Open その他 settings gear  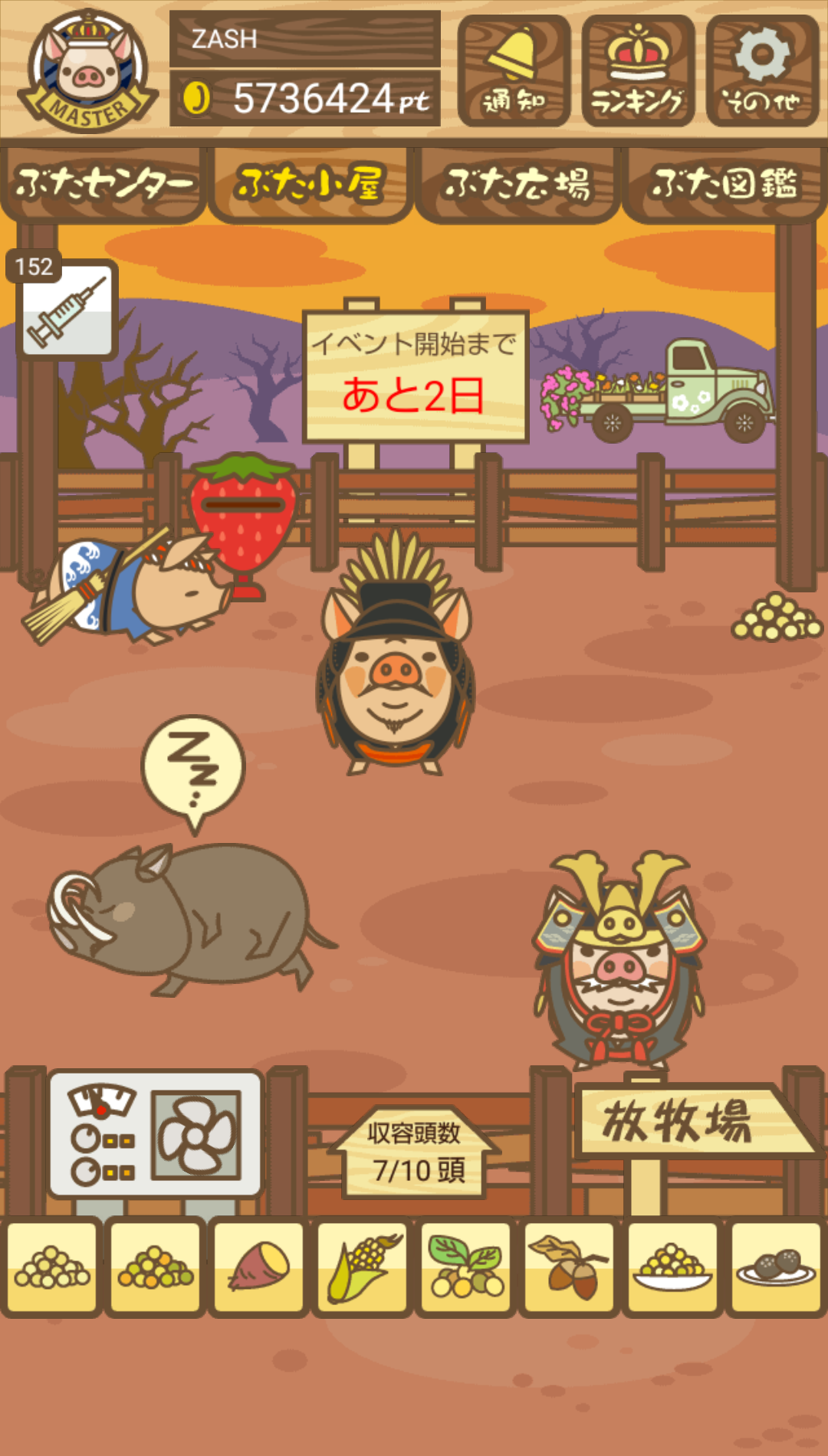click(762, 71)
